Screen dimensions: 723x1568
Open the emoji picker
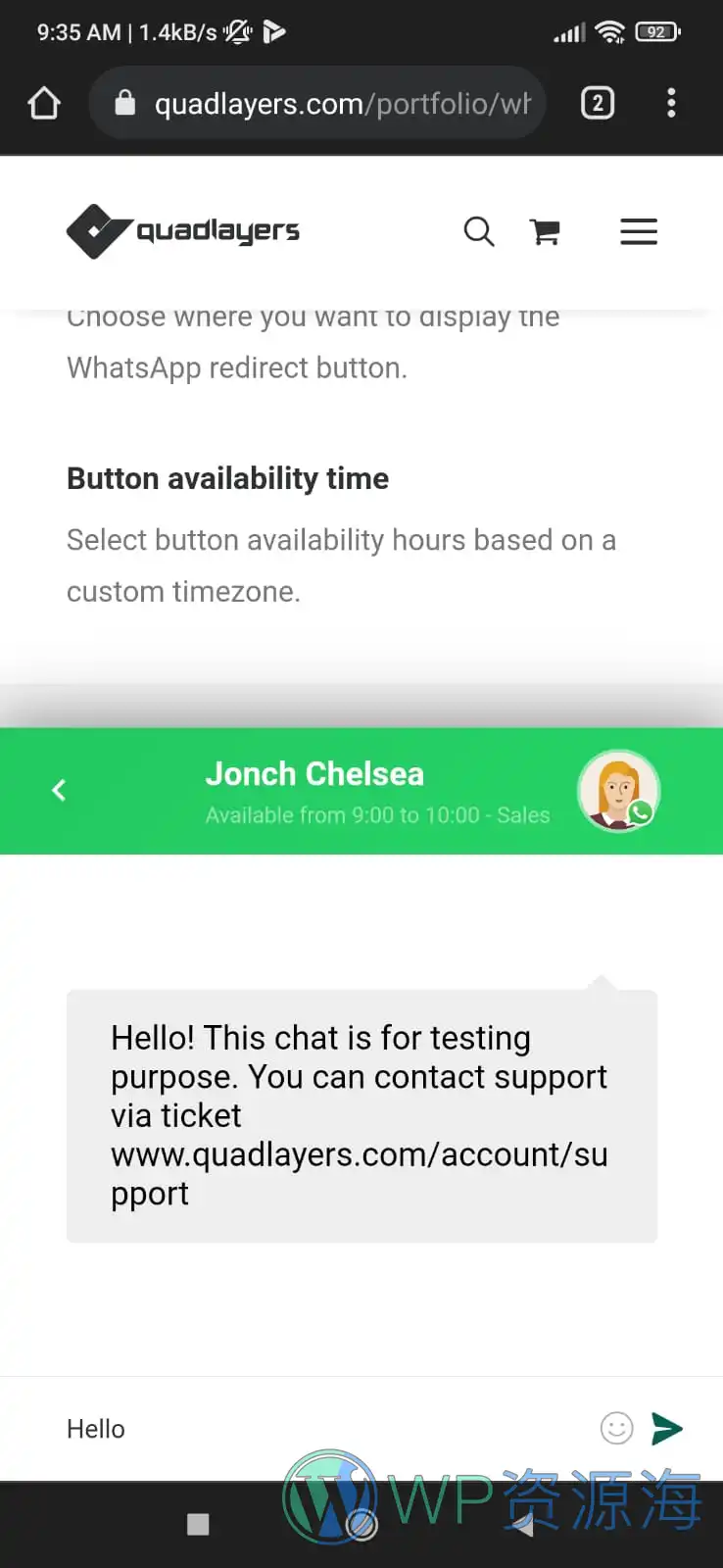pos(616,1429)
